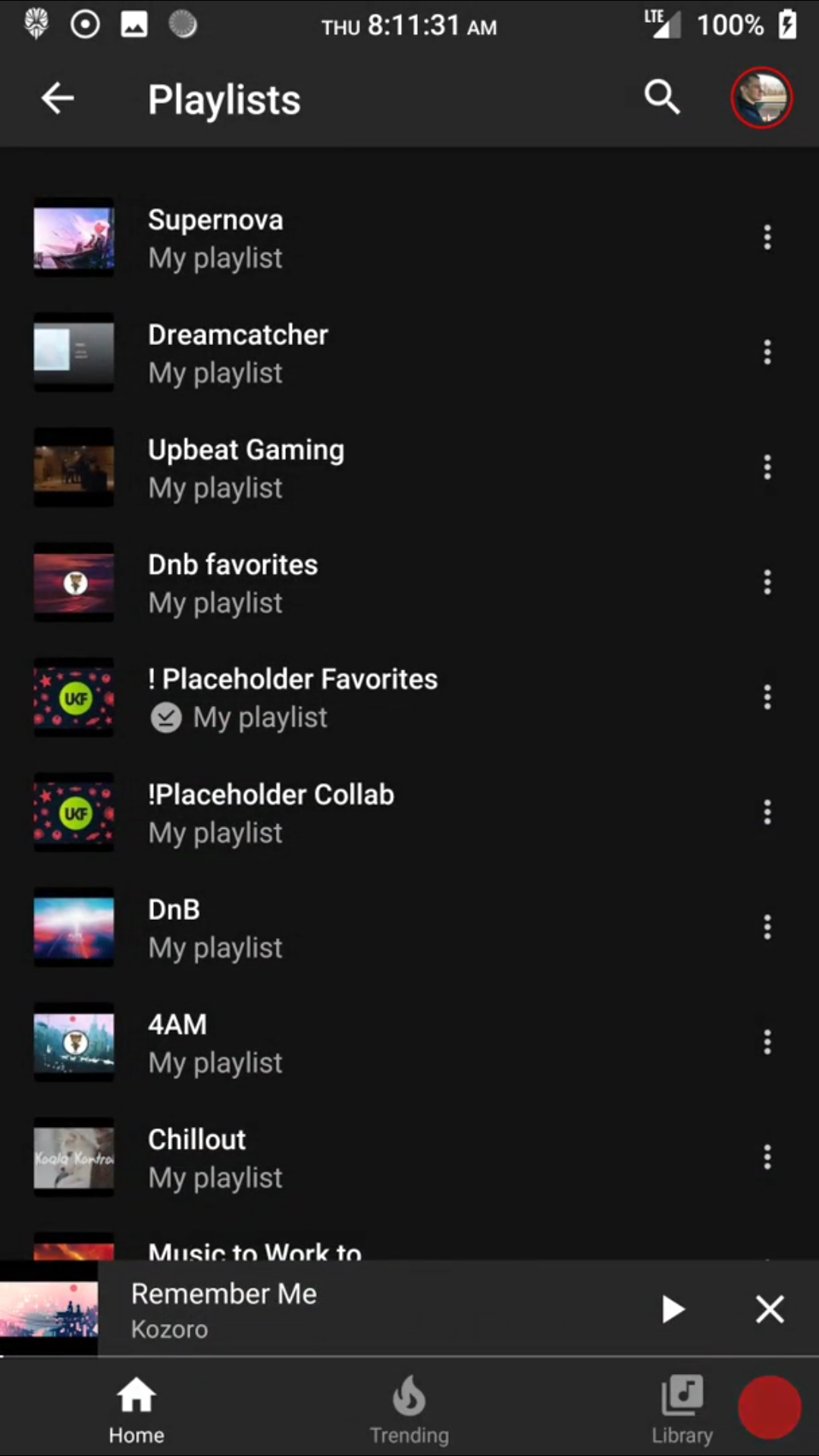Click the DnB playlist thumbnail

(73, 927)
